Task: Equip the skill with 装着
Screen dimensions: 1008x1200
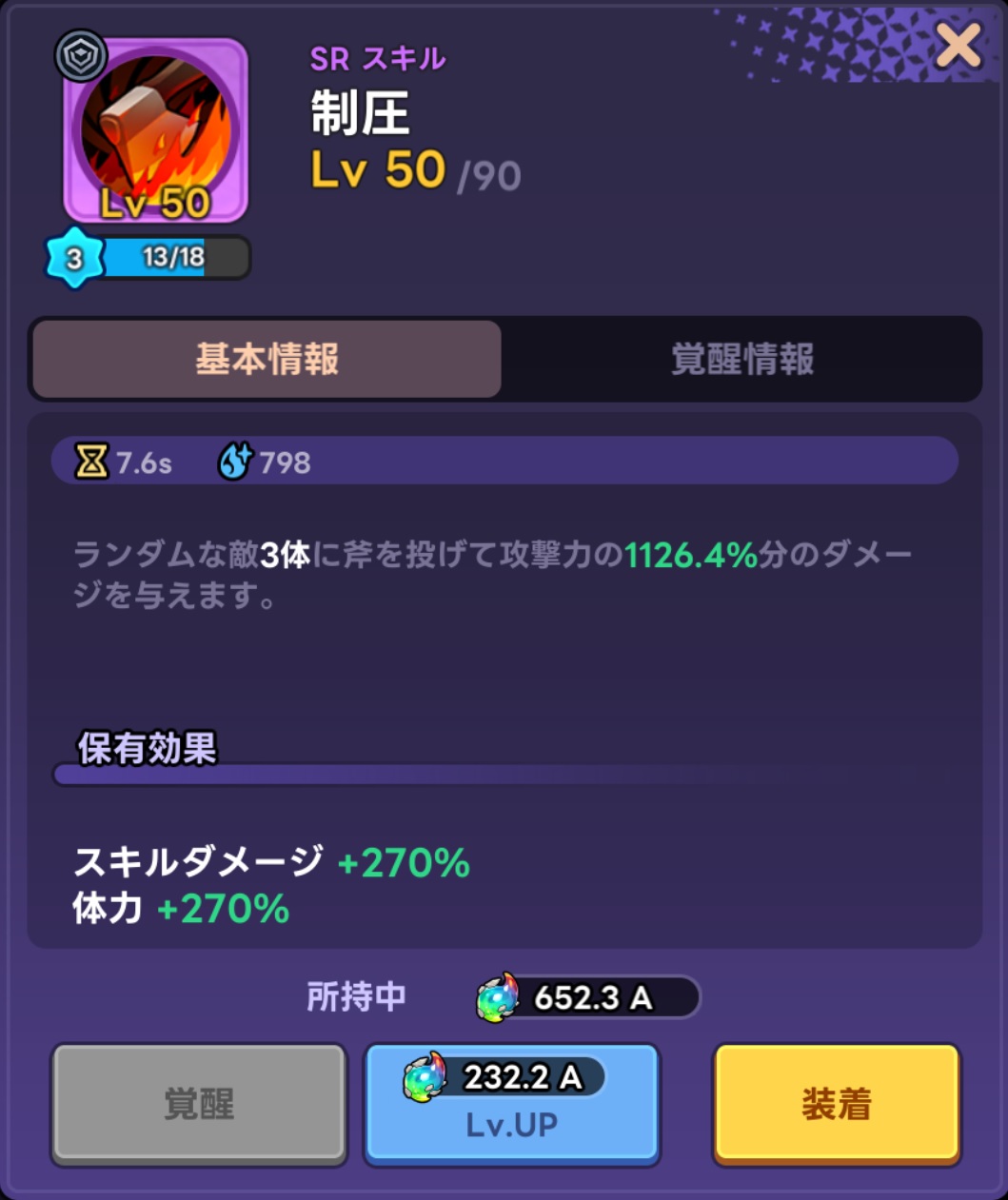Action: [x=836, y=1104]
